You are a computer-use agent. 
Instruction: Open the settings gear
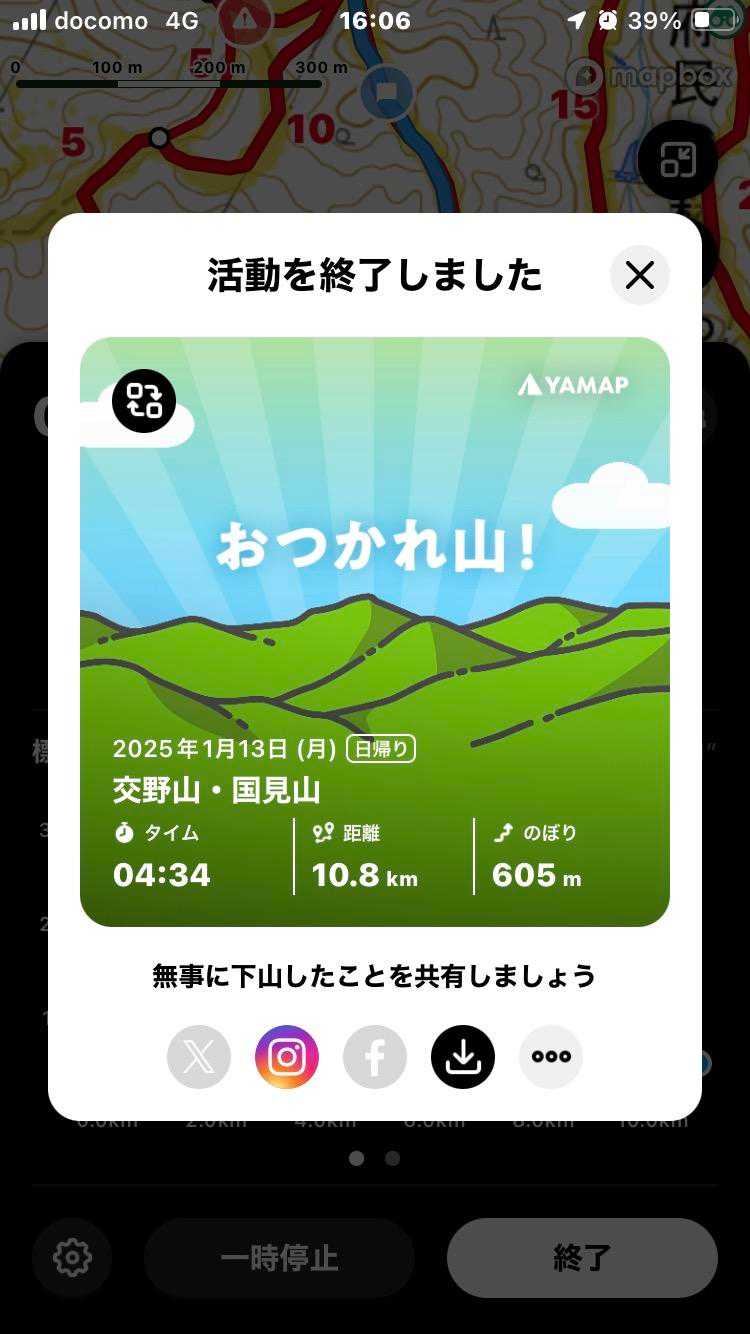[72, 1258]
